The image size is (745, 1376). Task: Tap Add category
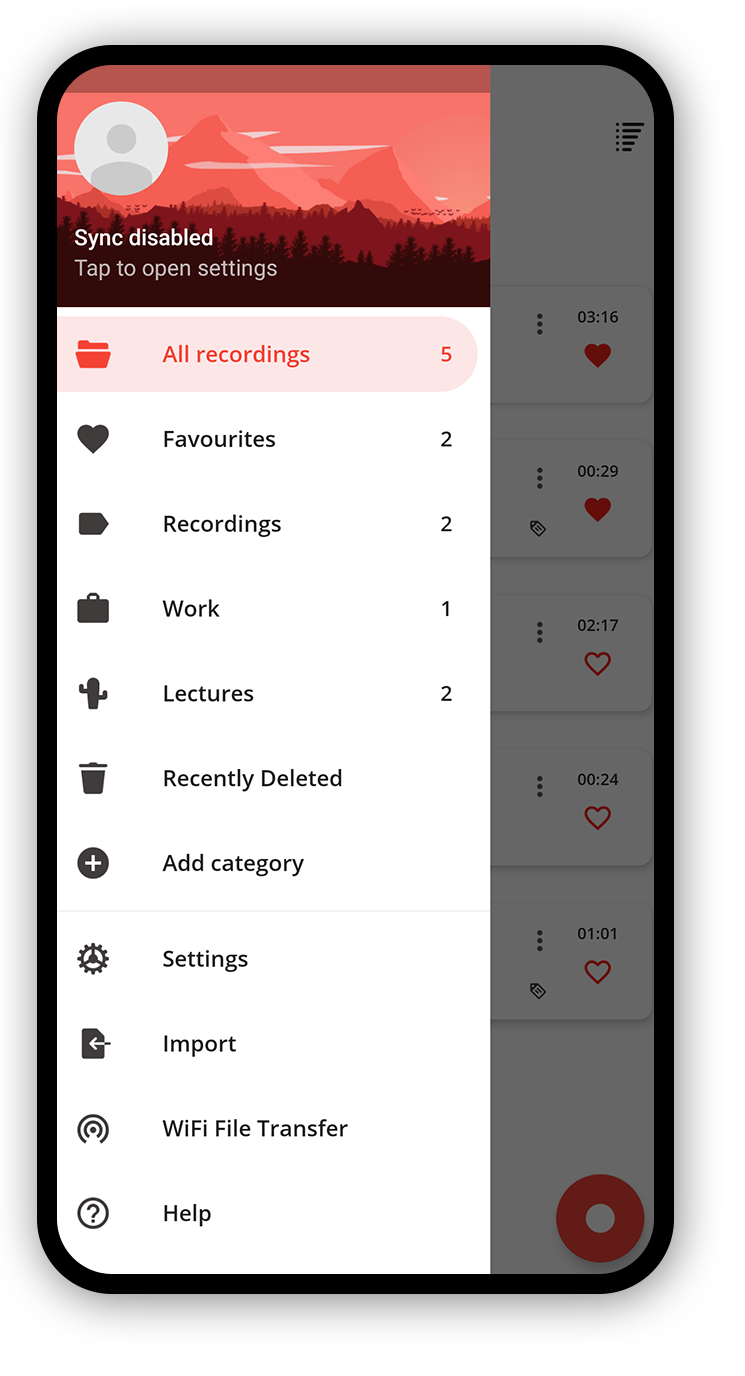point(233,864)
